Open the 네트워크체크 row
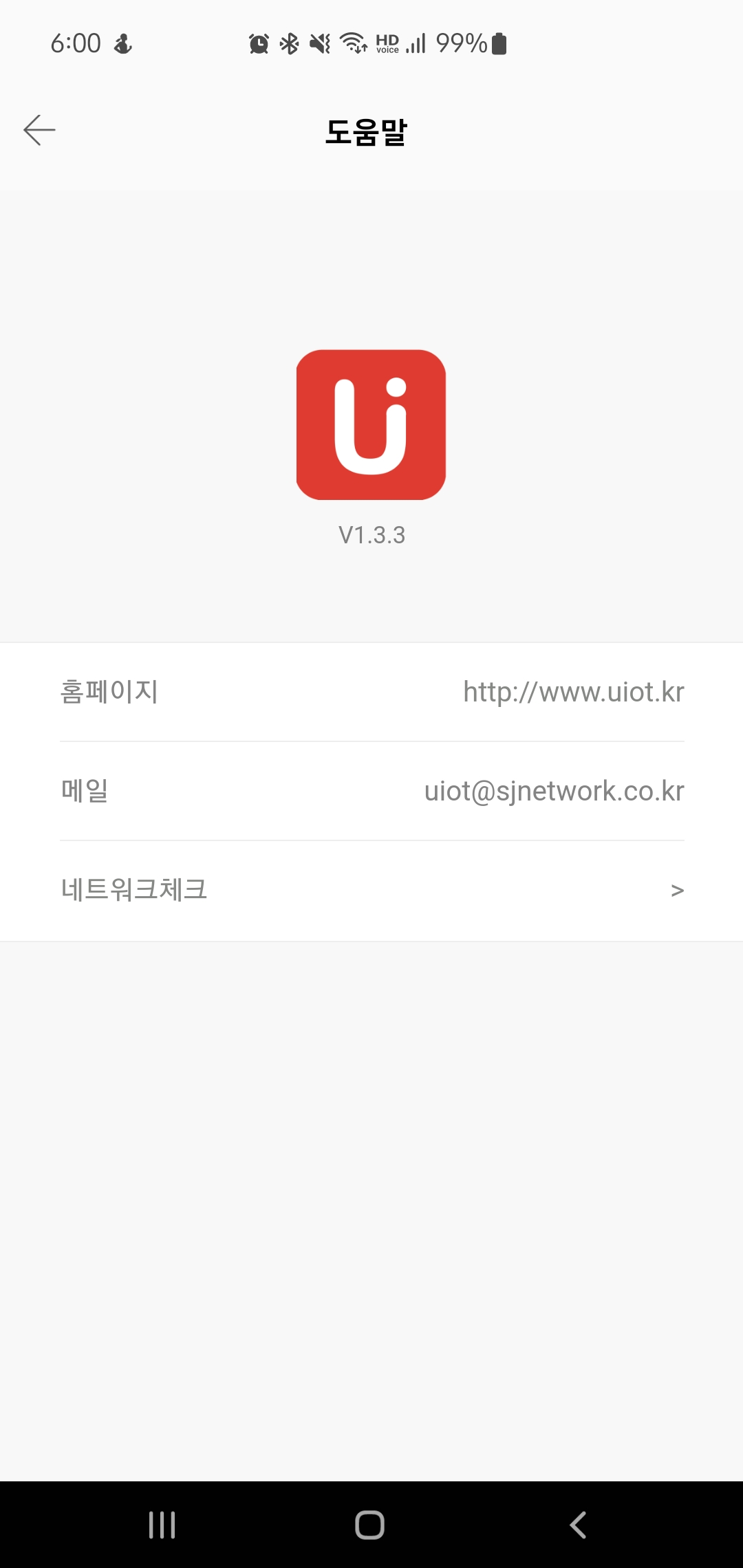 (371, 890)
